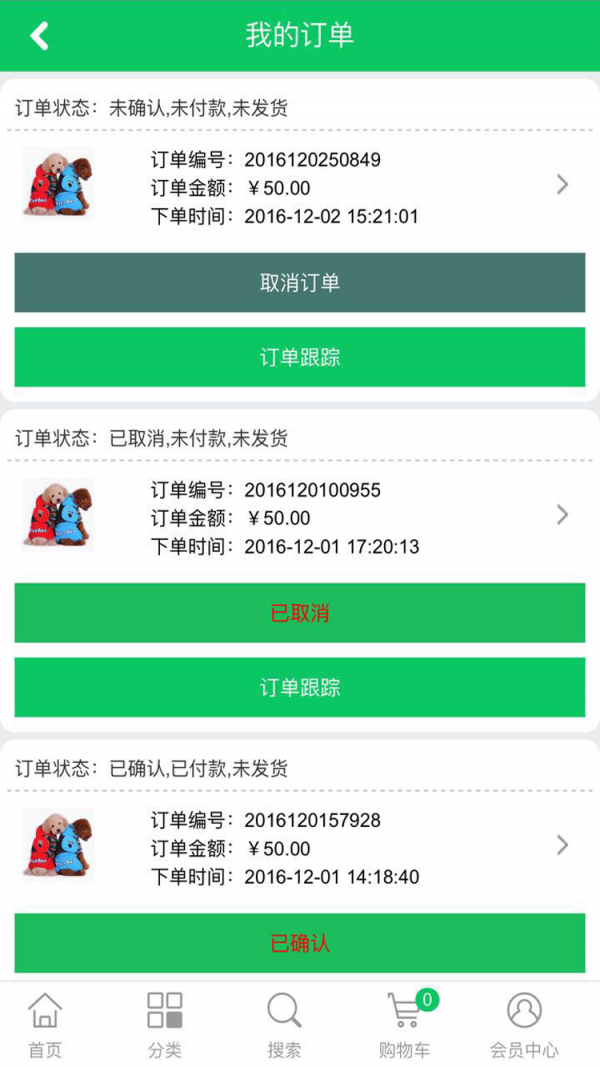Tap the 已确认 button
The height and width of the screenshot is (1067, 600).
(x=299, y=942)
